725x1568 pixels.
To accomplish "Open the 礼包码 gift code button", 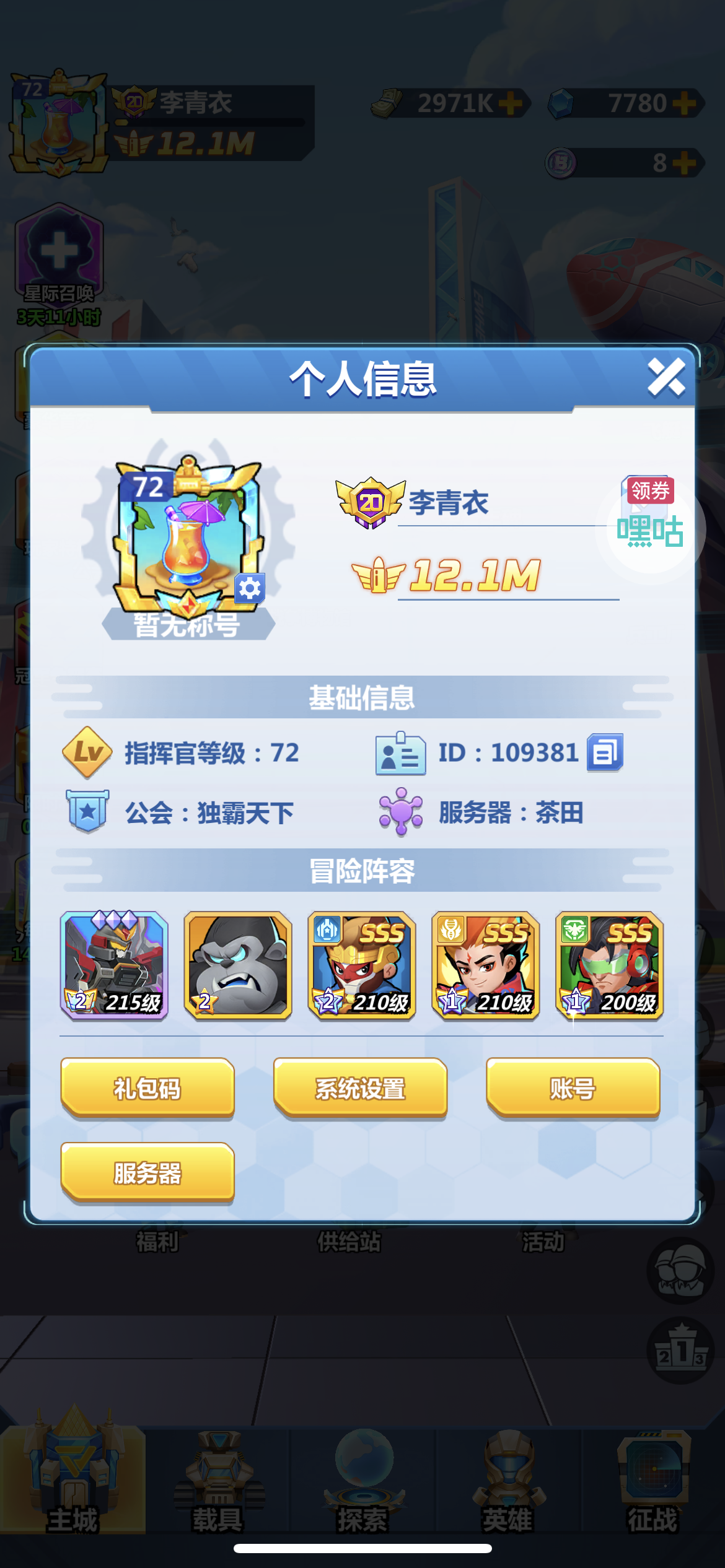I will 147,1088.
